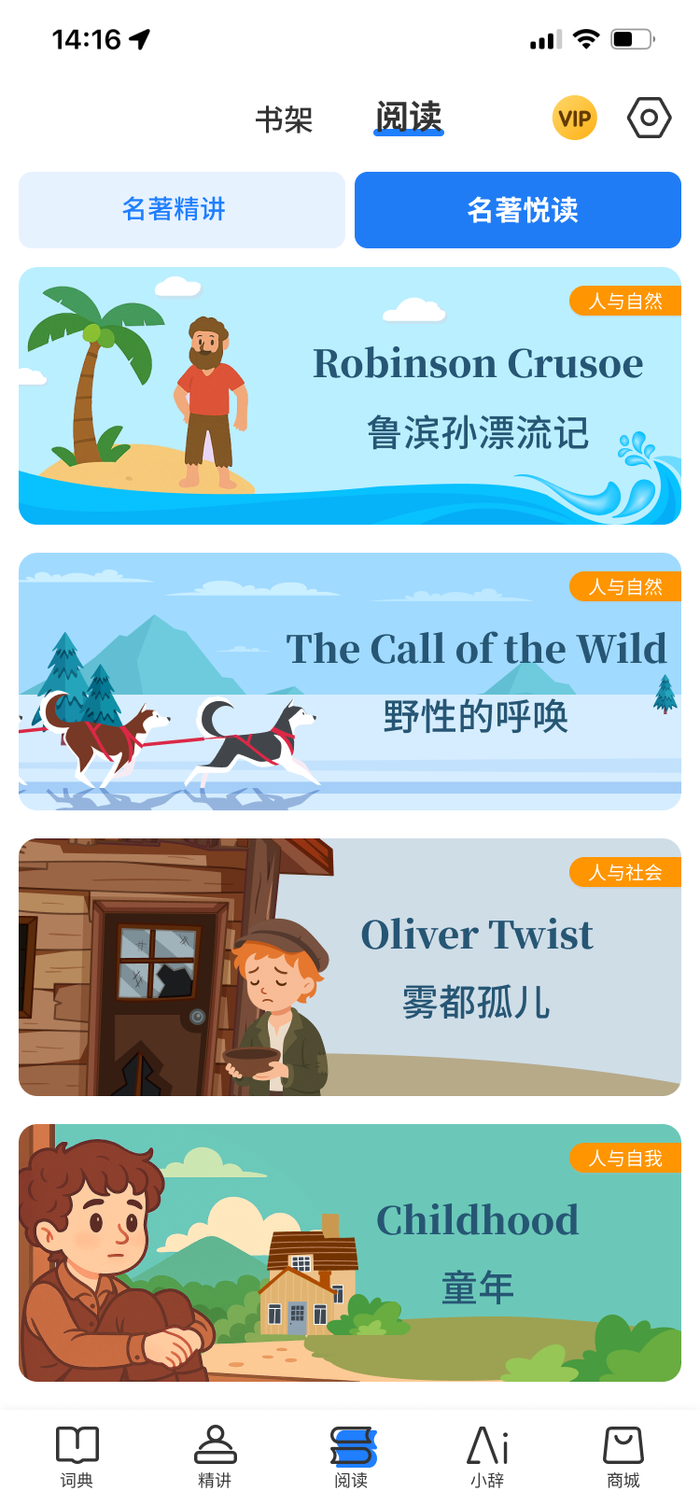Go to the 词典 bottom tab
The width and height of the screenshot is (700, 1505).
click(77, 1457)
